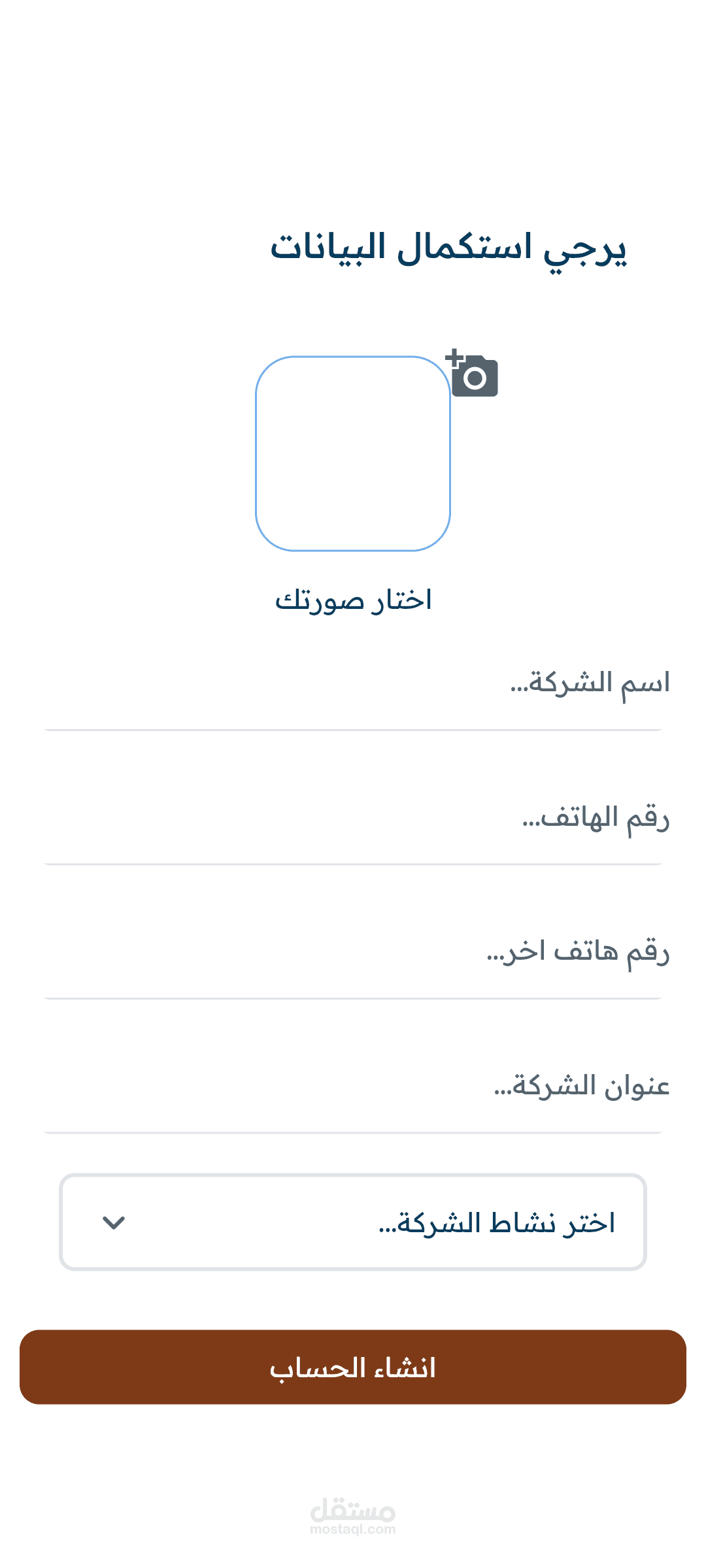Screen dimensions: 706x1568
Task: Tap the add photo camera icon
Action: (473, 374)
